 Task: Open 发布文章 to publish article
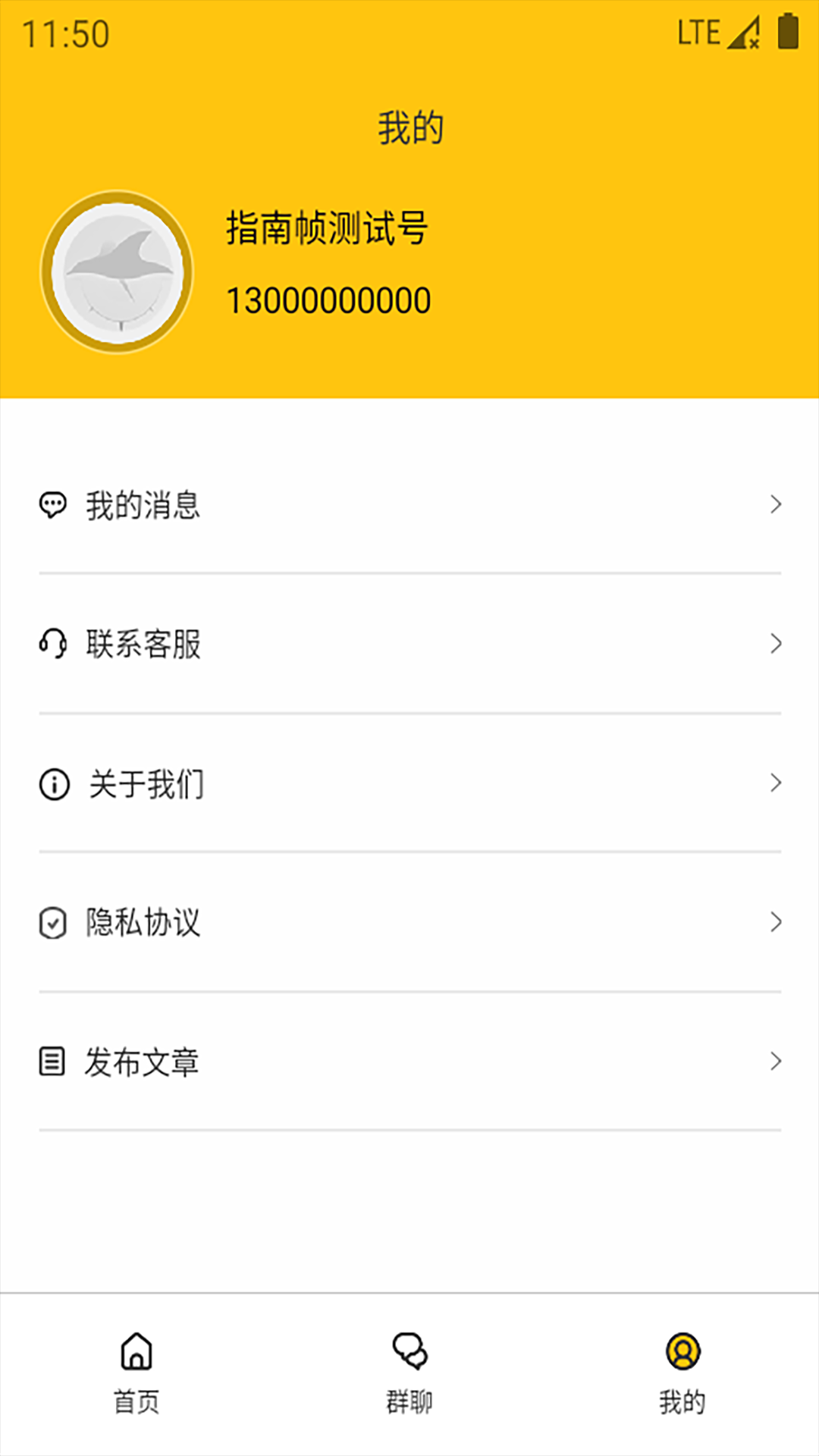[409, 1062]
